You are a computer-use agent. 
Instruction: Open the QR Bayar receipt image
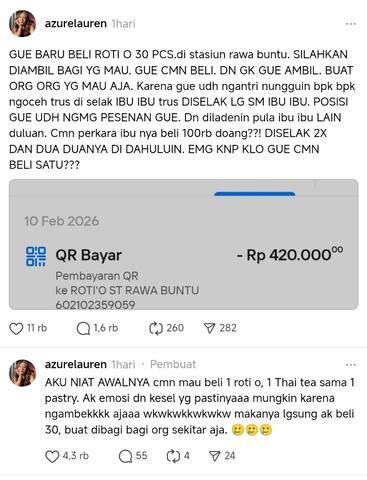click(184, 244)
